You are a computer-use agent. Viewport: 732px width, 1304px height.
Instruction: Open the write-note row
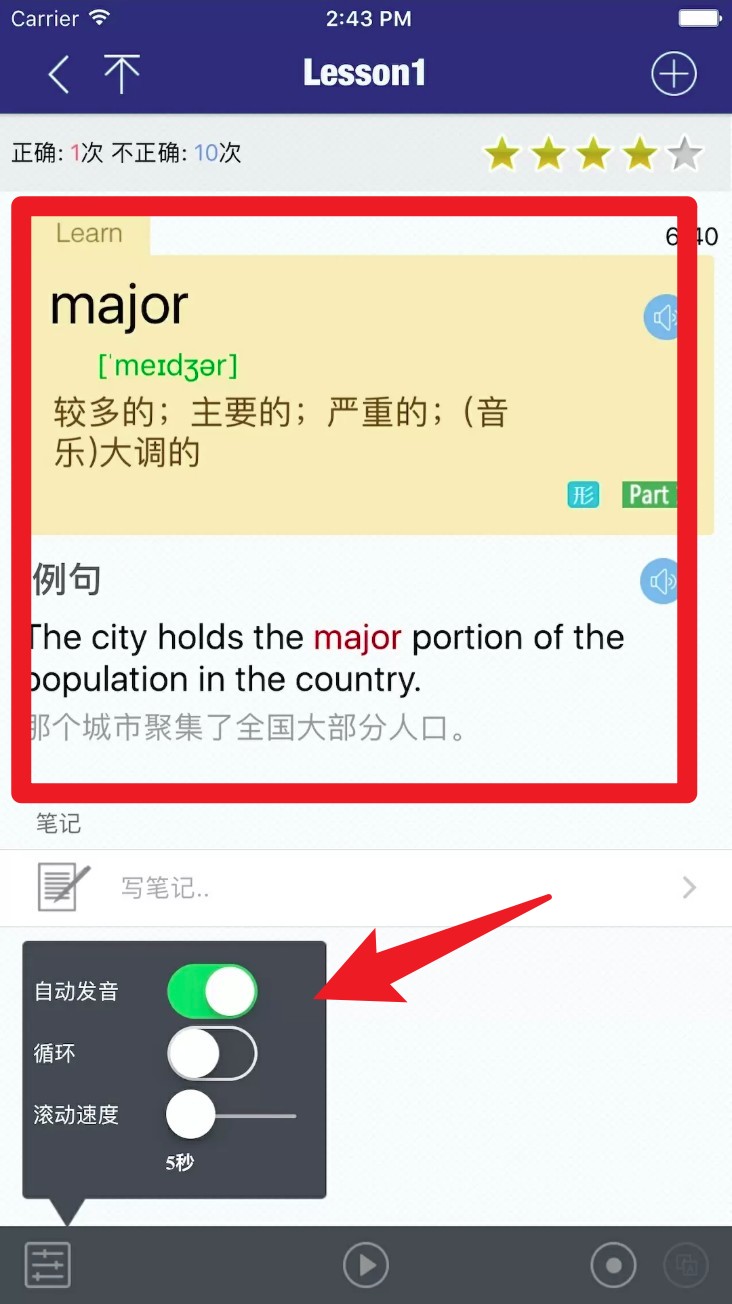(366, 887)
